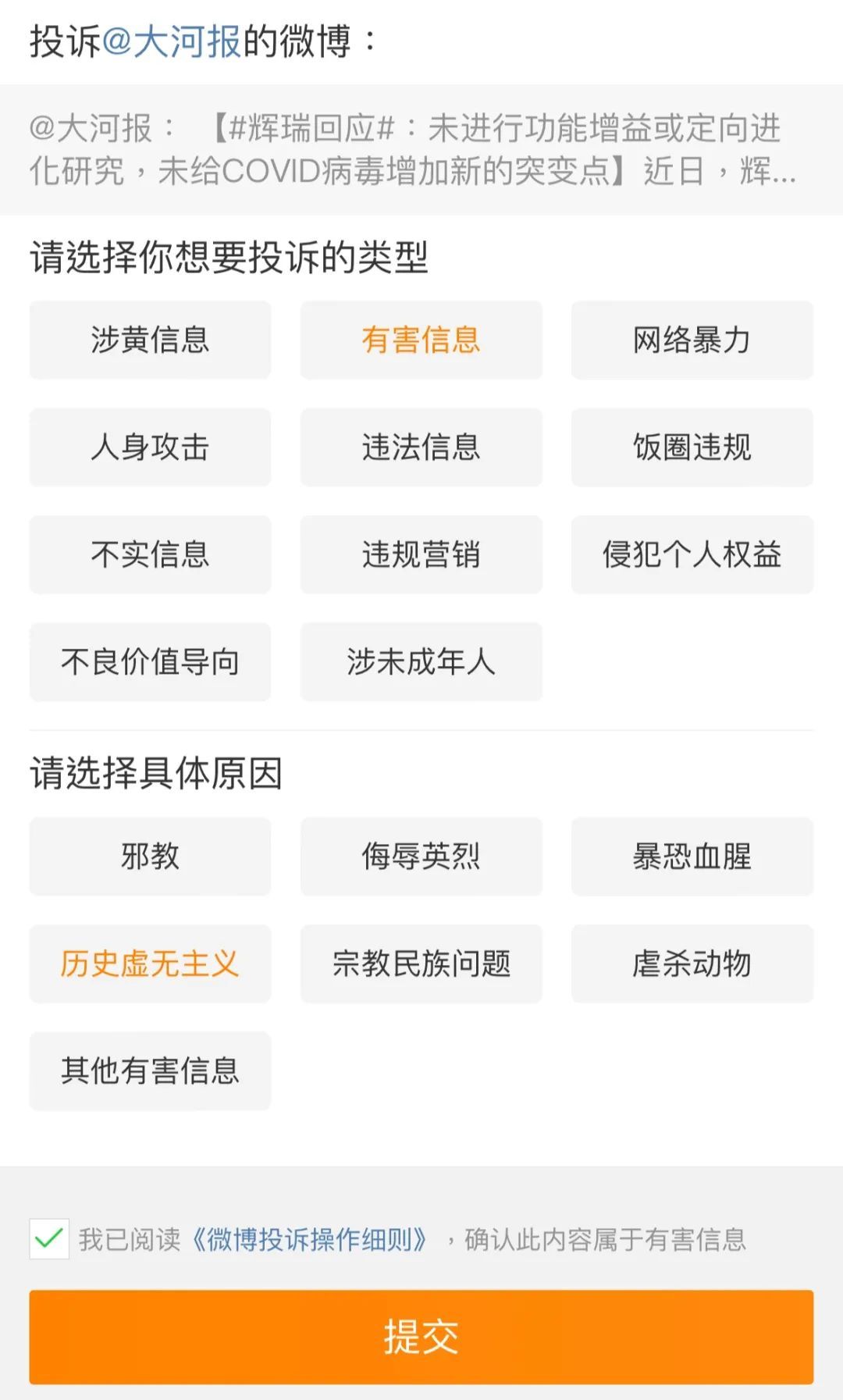Choose the 有害信息 complaint type
This screenshot has height=1400, width=843.
pos(421,340)
